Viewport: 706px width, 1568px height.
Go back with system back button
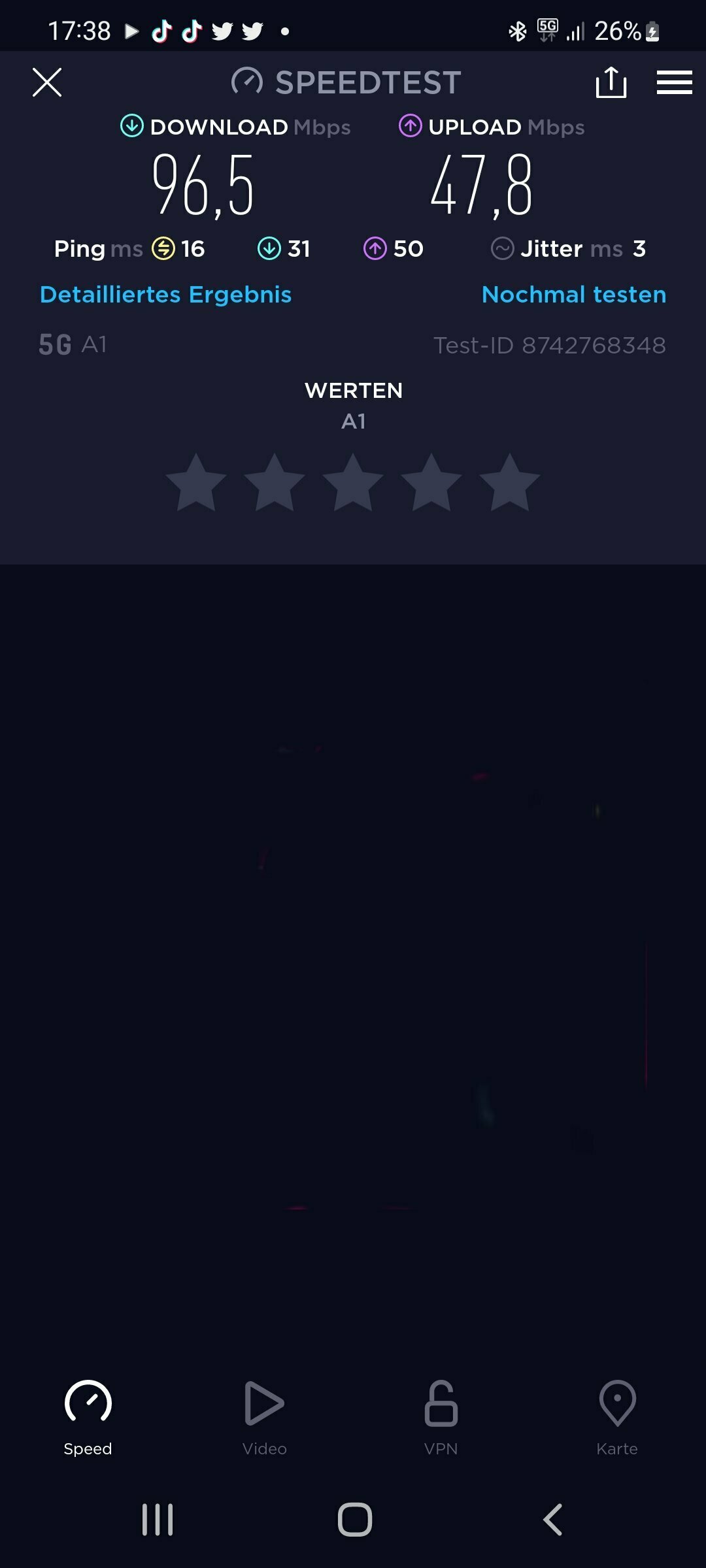coord(553,1519)
